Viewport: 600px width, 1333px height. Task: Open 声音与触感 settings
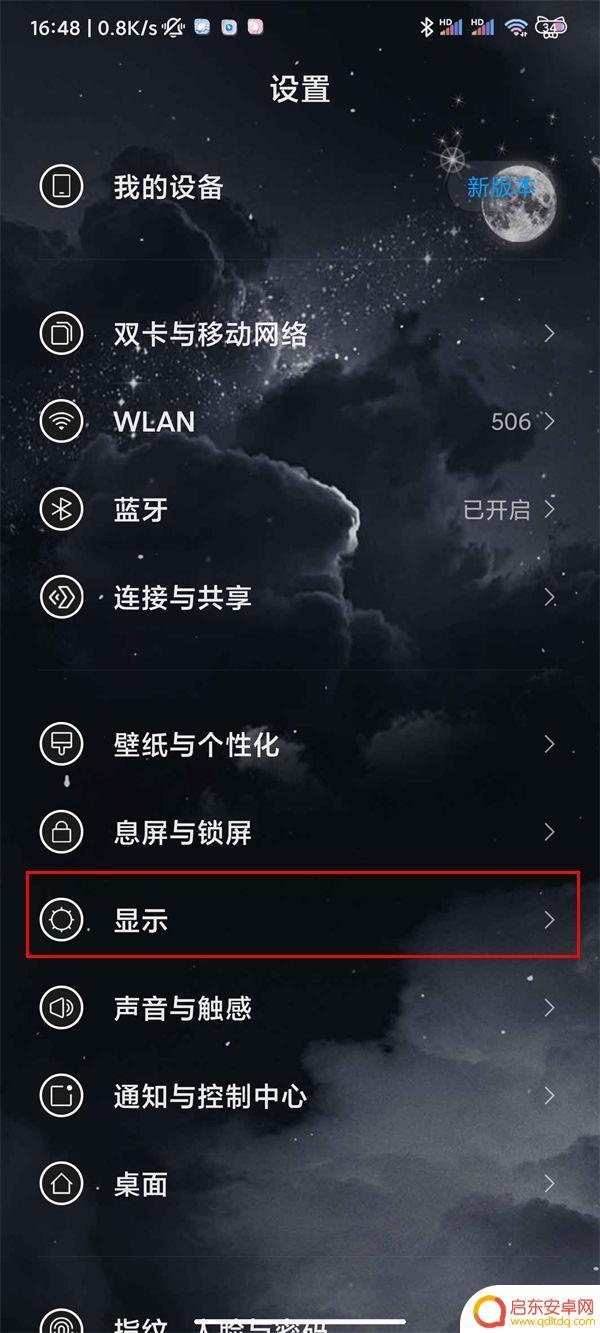click(182, 1008)
